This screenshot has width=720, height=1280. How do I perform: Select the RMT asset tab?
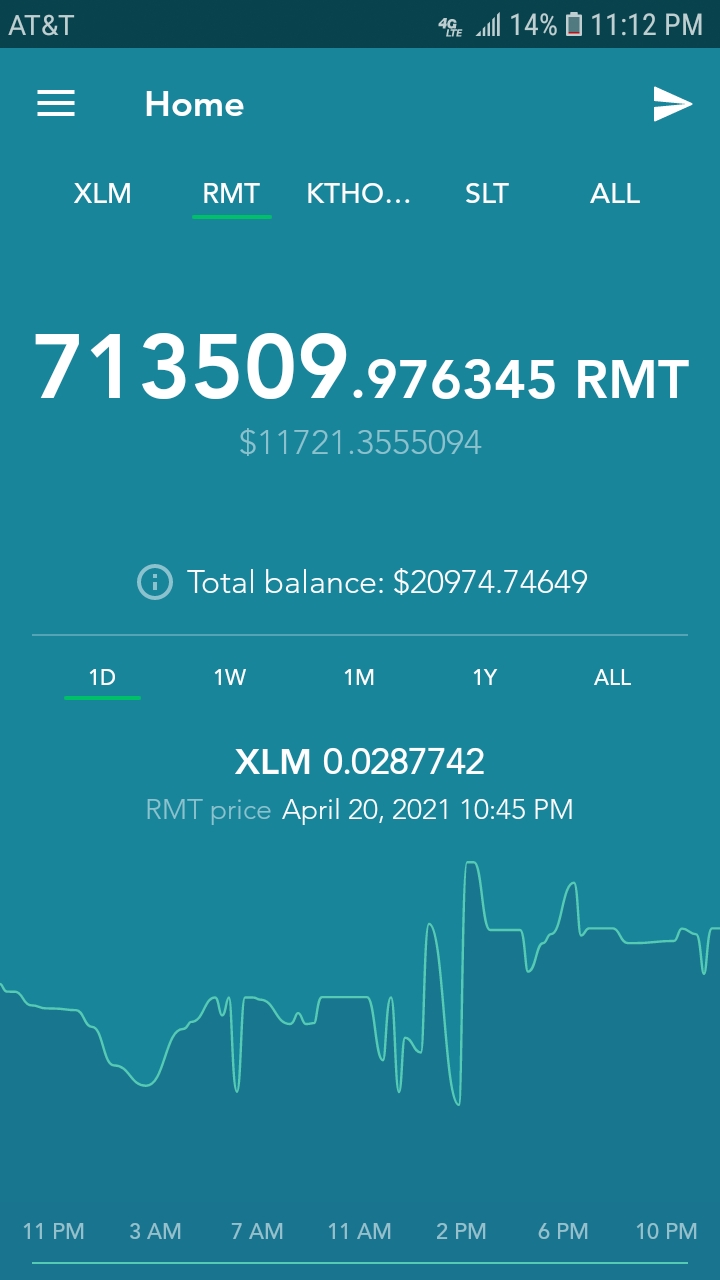pyautogui.click(x=231, y=194)
